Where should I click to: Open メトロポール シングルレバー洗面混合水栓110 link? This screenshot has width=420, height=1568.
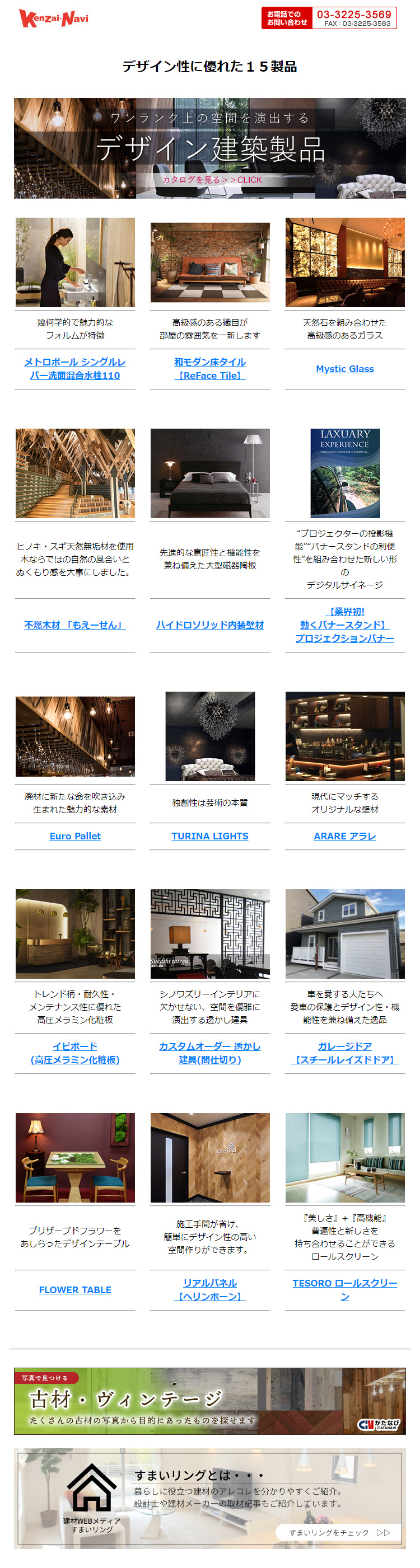click(x=75, y=369)
